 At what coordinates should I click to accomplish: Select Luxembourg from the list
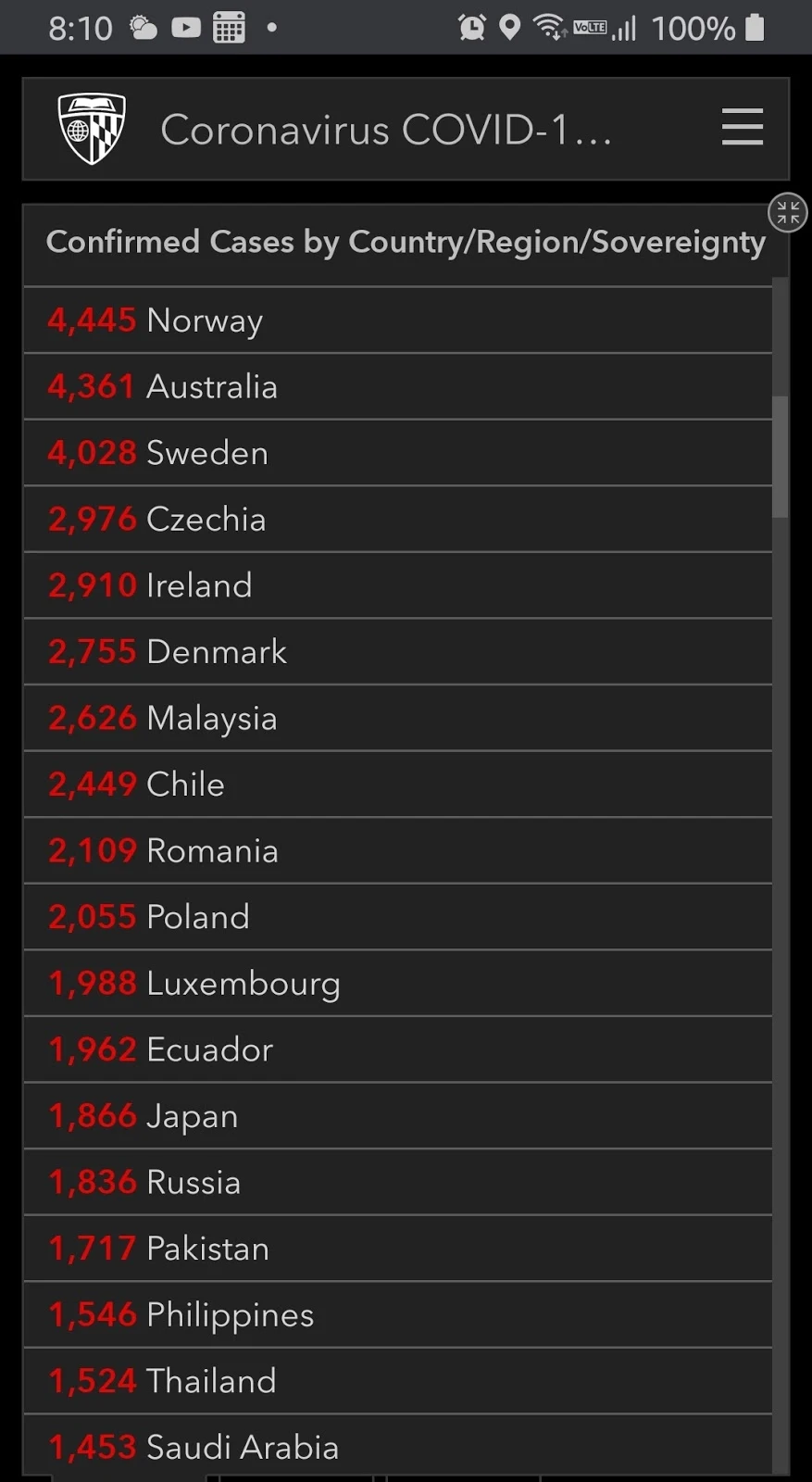[x=398, y=983]
